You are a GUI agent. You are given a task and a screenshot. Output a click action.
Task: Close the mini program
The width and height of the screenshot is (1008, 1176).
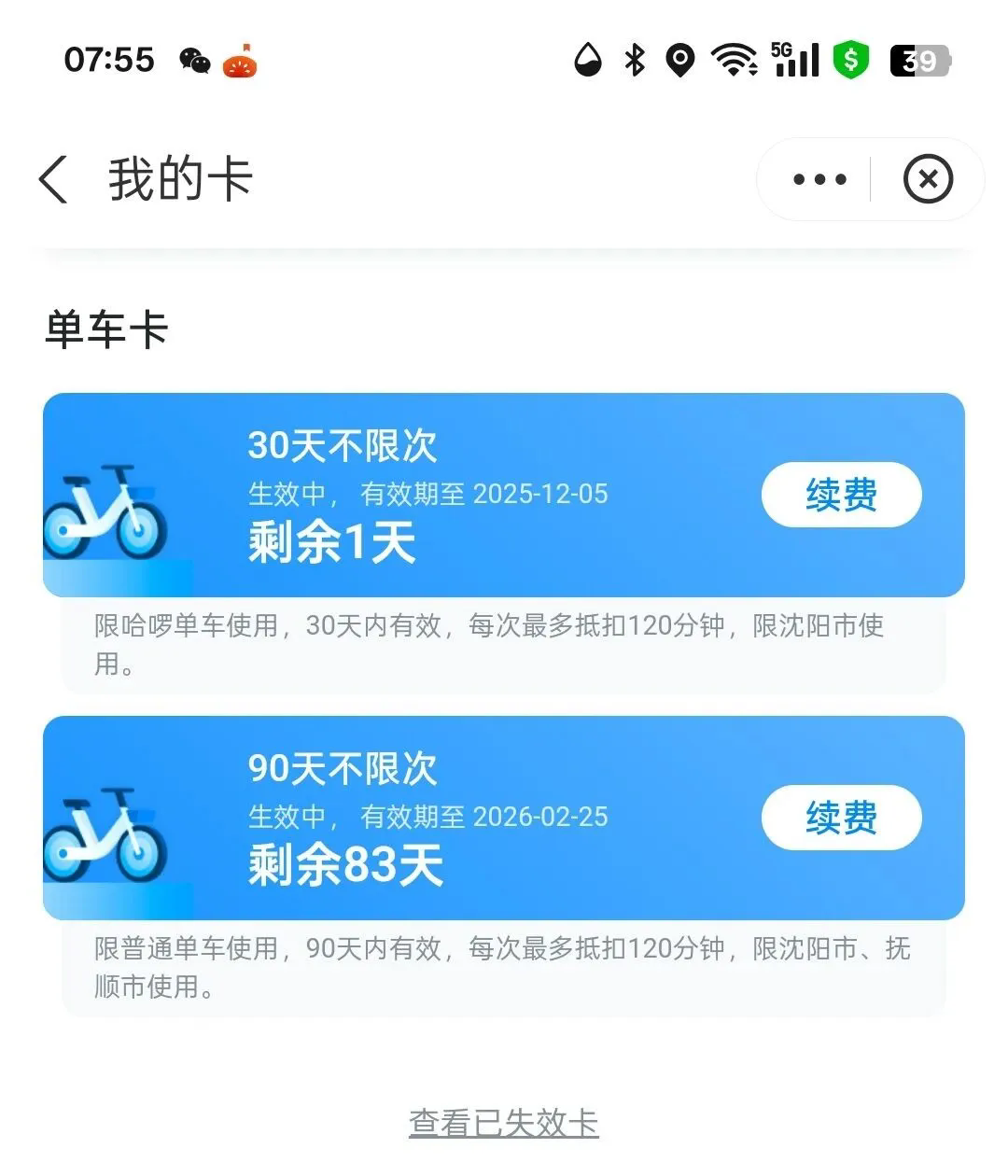coord(928,179)
